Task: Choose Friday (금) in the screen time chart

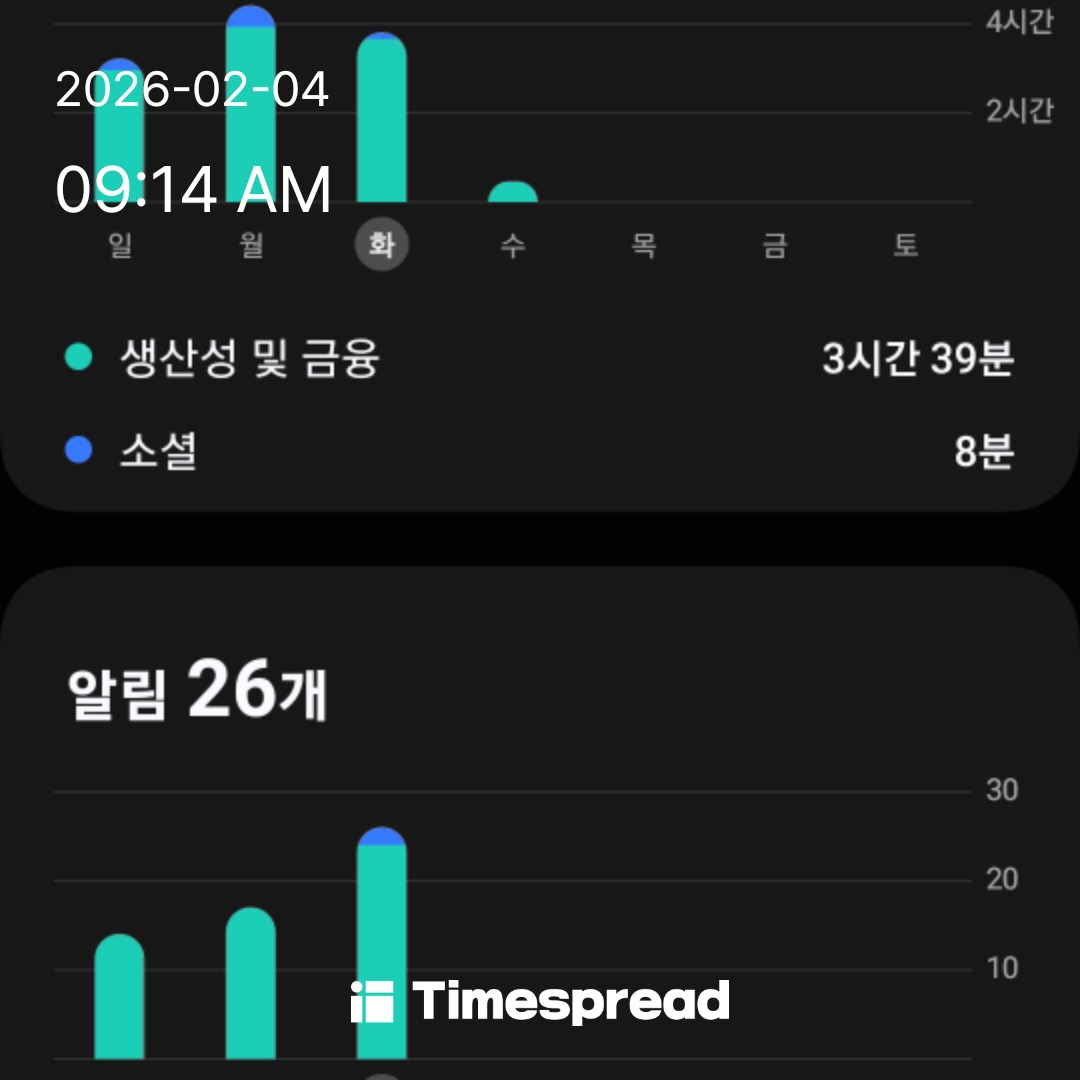Action: (x=775, y=245)
